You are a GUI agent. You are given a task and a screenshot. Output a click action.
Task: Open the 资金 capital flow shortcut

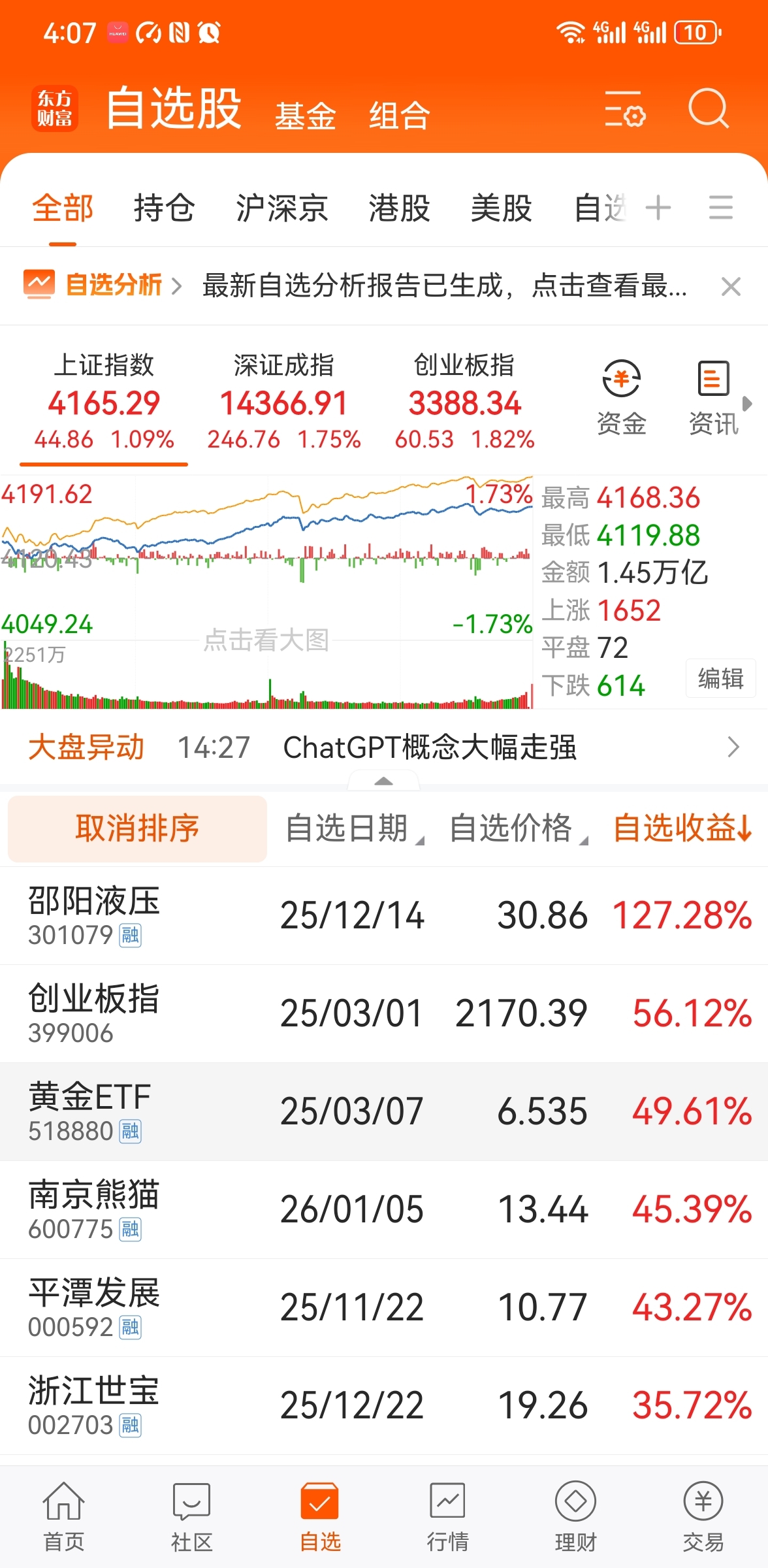pos(621,396)
